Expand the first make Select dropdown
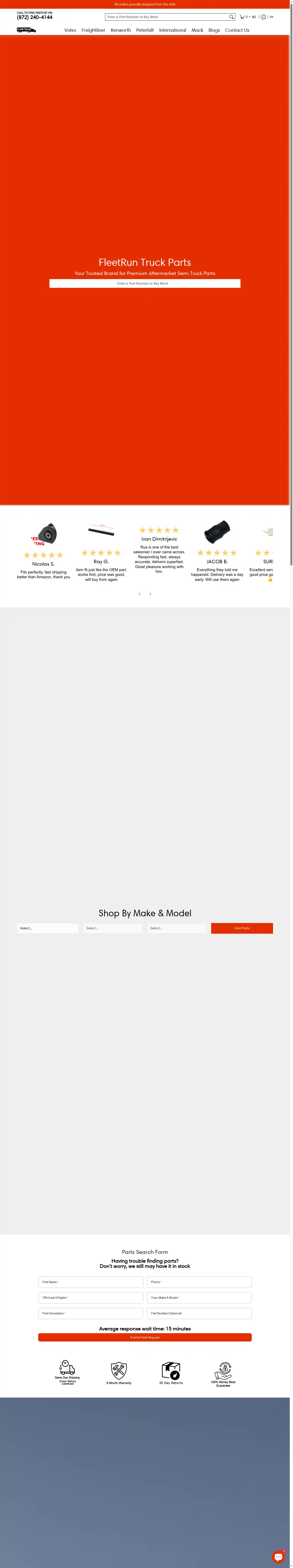Image resolution: width=293 pixels, height=1568 pixels. pos(47,928)
